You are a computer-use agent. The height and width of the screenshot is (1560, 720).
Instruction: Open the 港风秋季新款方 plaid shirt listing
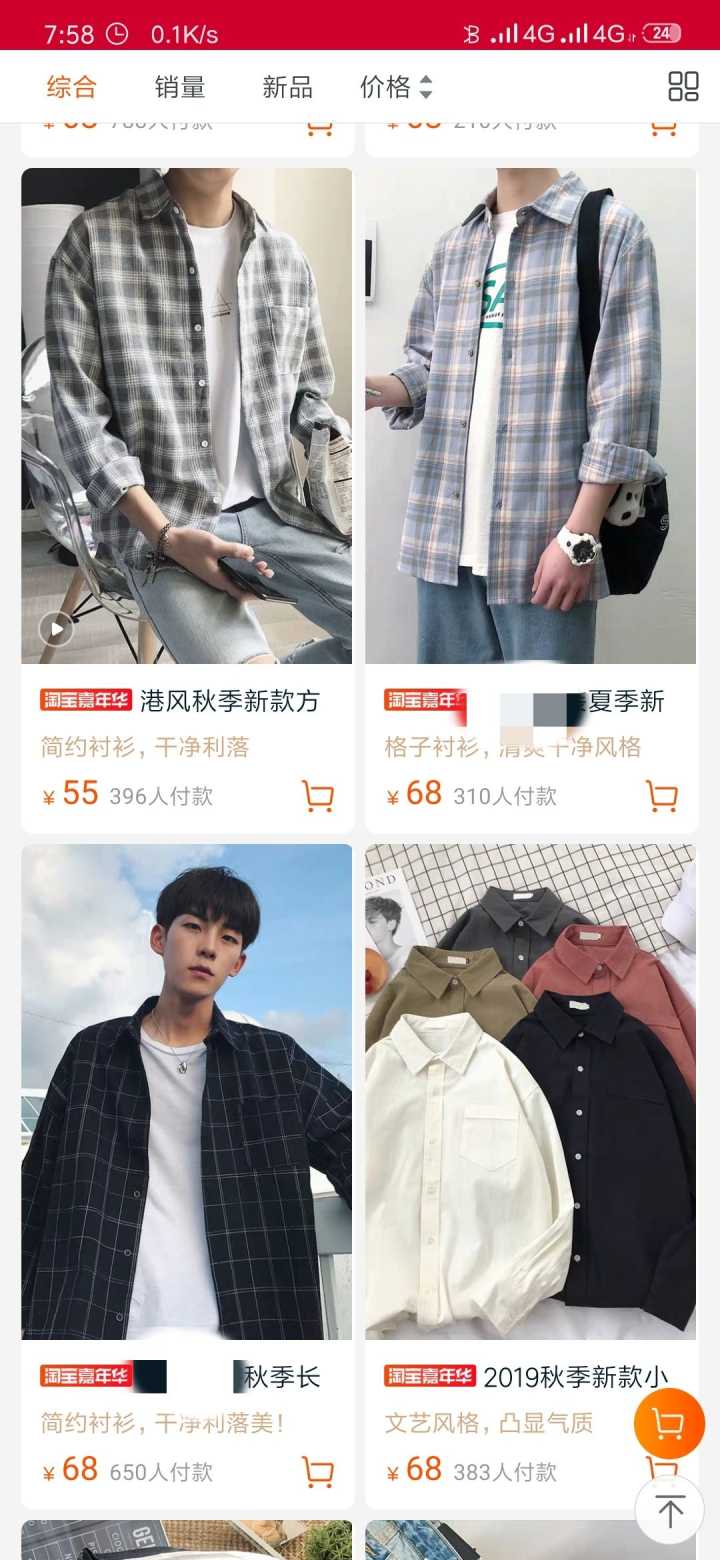pyautogui.click(x=187, y=416)
